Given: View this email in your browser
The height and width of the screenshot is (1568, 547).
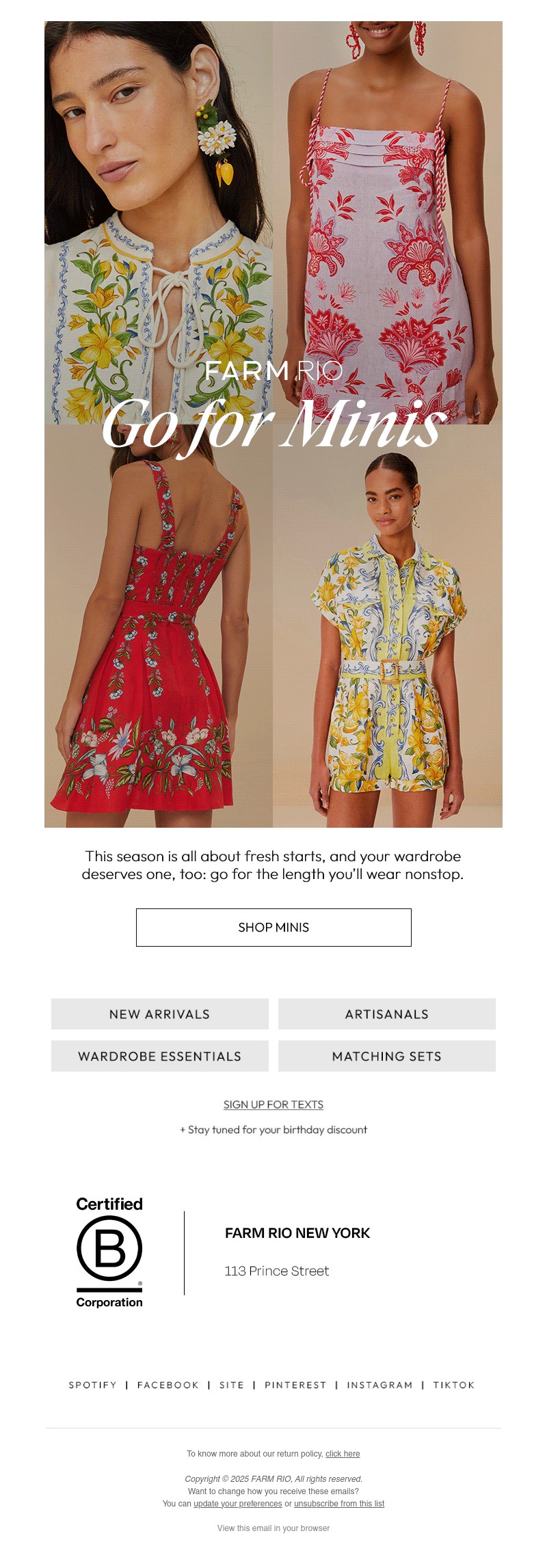Looking at the screenshot, I should (273, 1528).
